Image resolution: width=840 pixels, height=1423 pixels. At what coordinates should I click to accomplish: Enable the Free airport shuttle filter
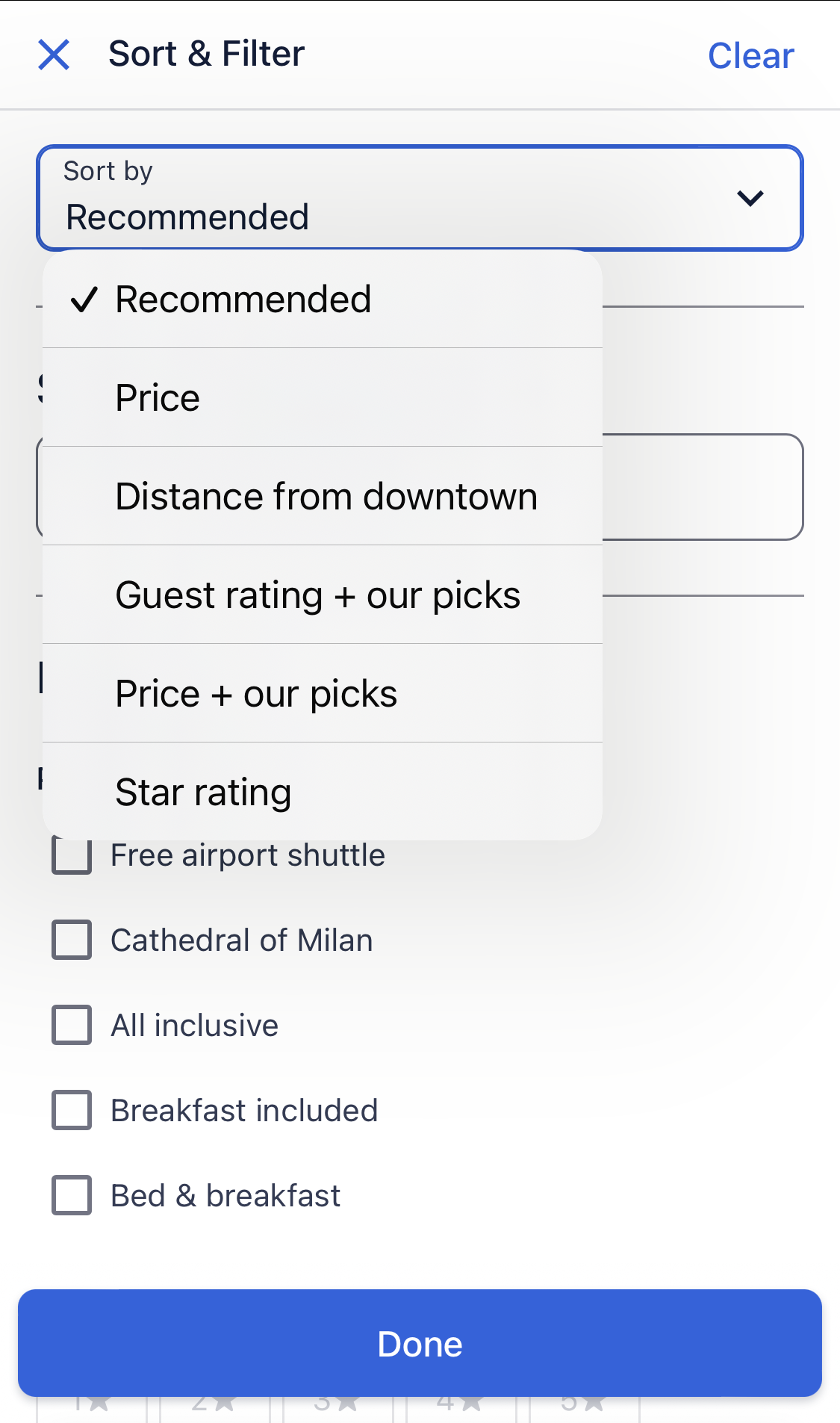pos(71,855)
